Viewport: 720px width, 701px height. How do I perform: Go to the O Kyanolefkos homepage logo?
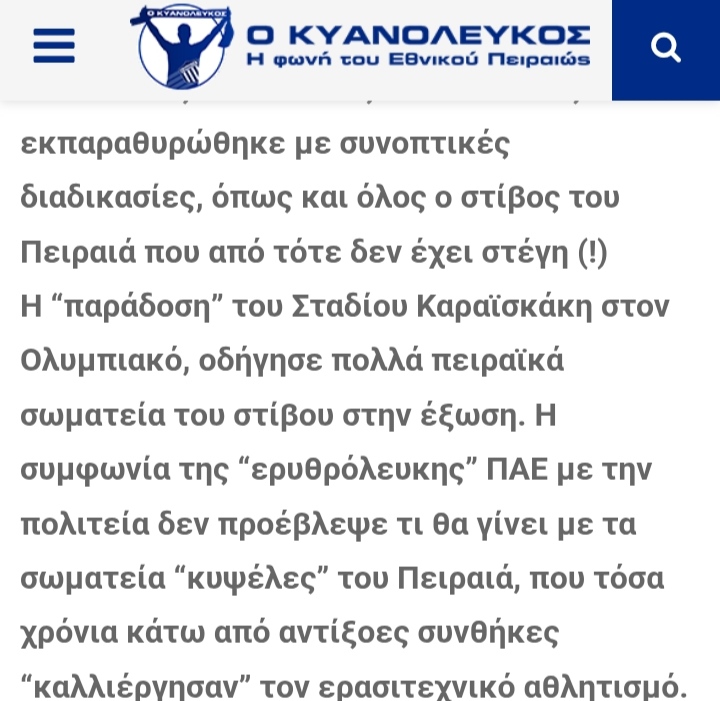(x=362, y=46)
